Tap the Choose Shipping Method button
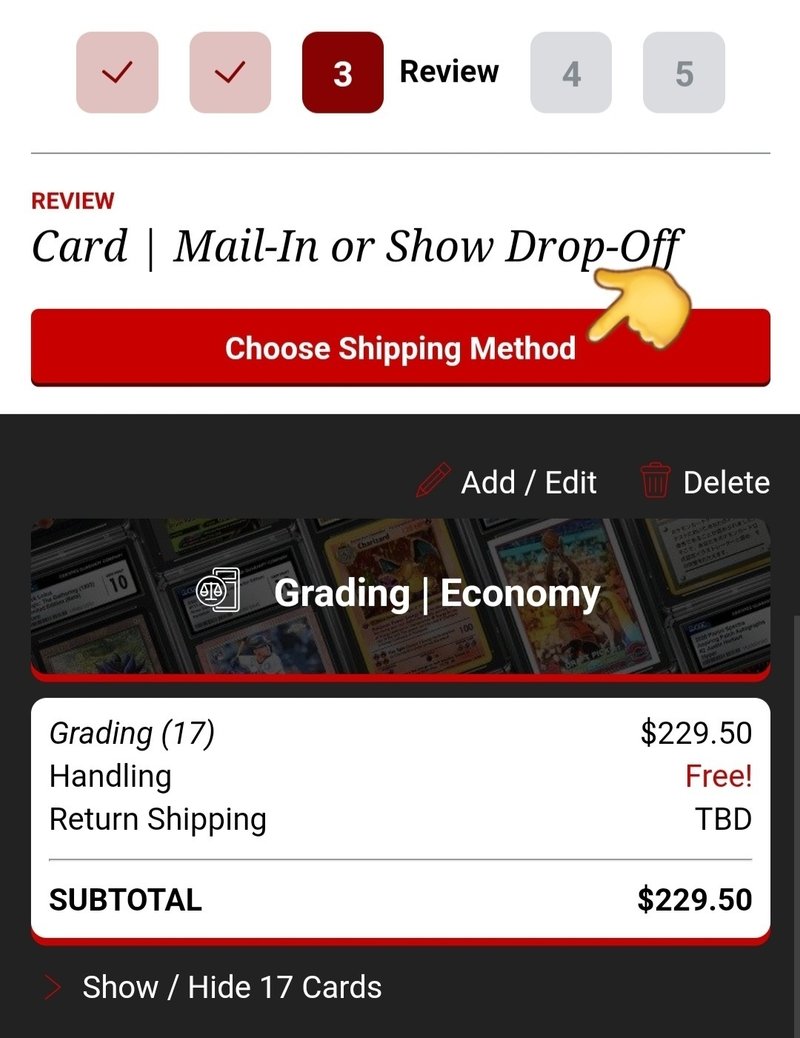800x1038 pixels. pos(400,348)
